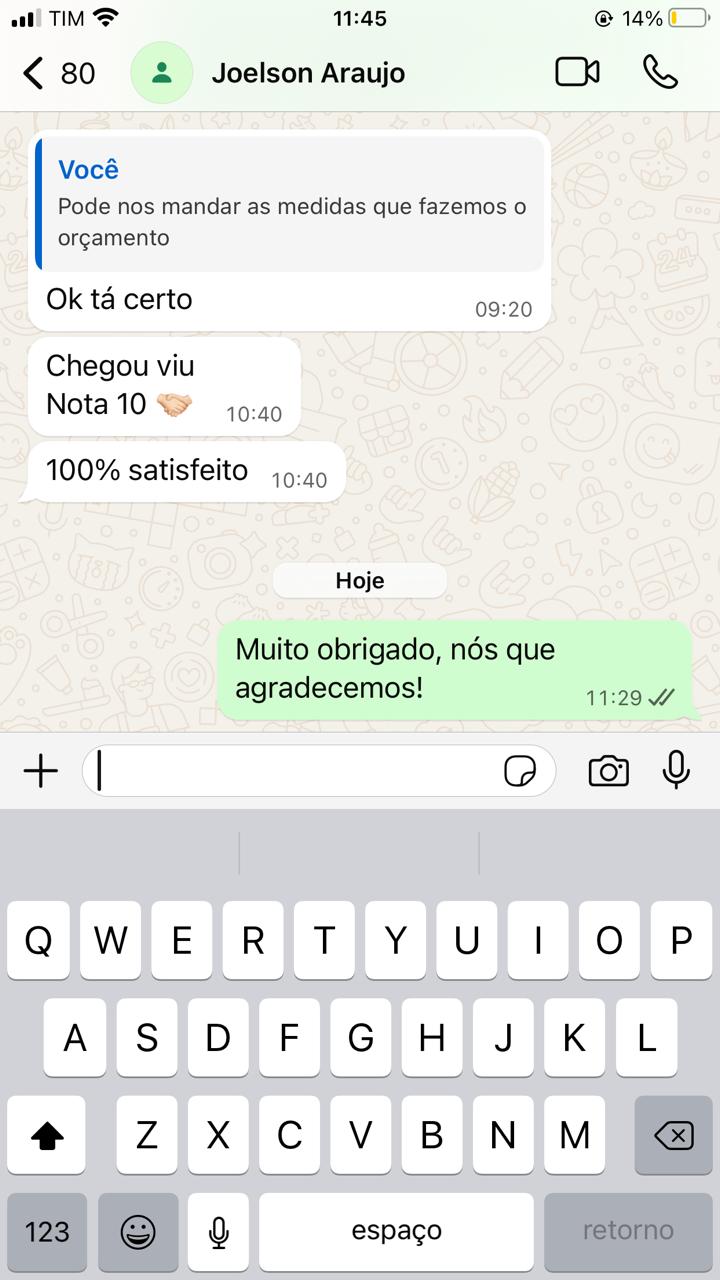Open Joelson Araujo's contact info
The height and width of the screenshot is (1280, 720).
pos(308,73)
